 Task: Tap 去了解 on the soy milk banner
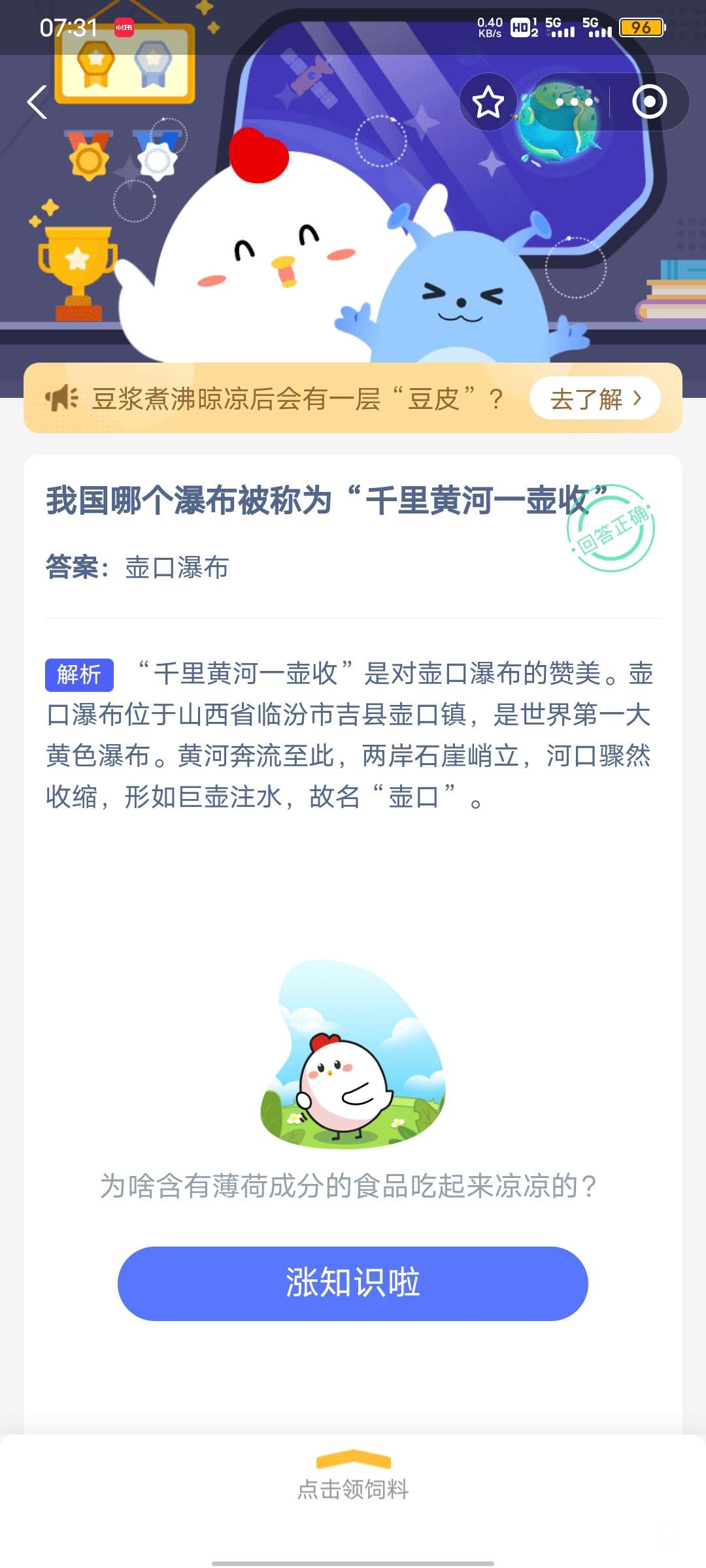click(x=594, y=399)
